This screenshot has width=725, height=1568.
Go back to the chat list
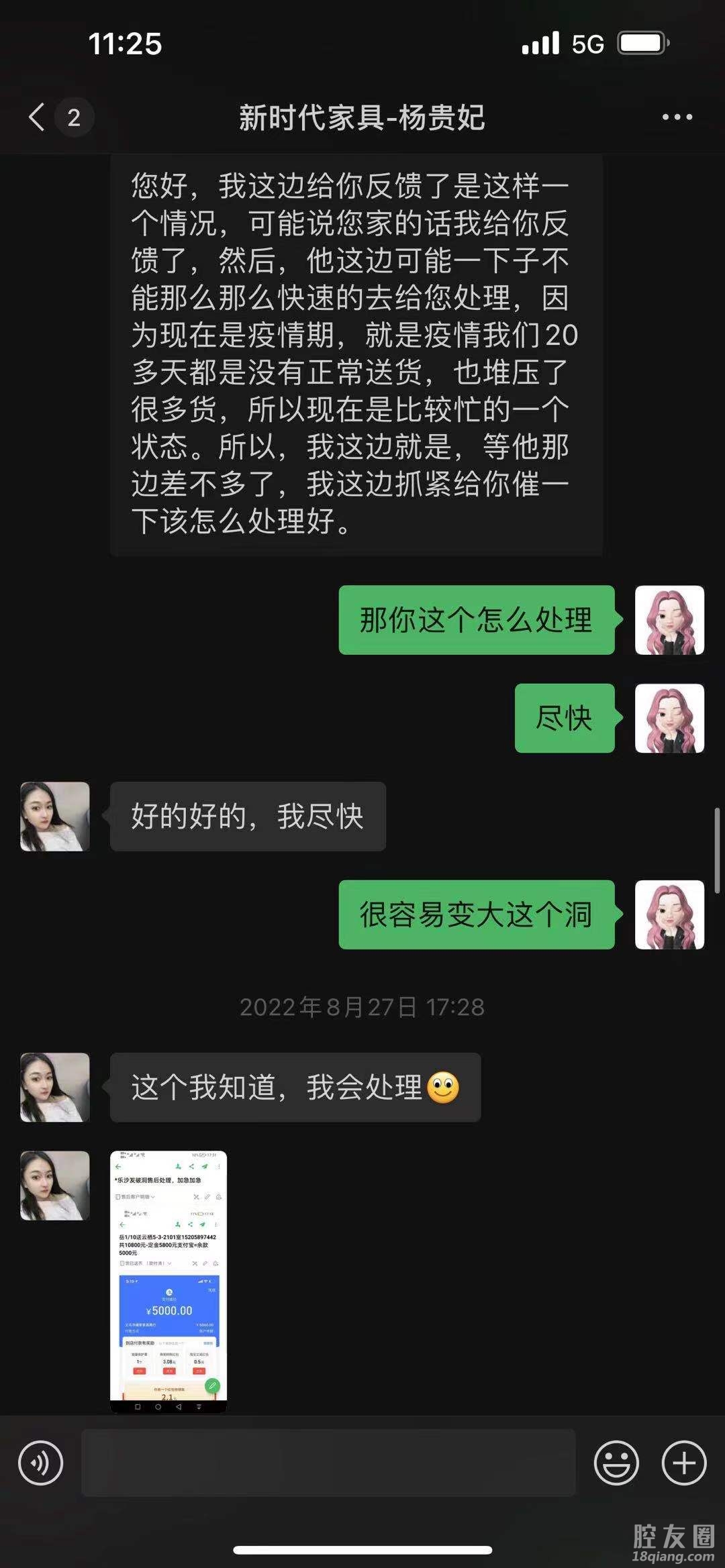point(38,117)
